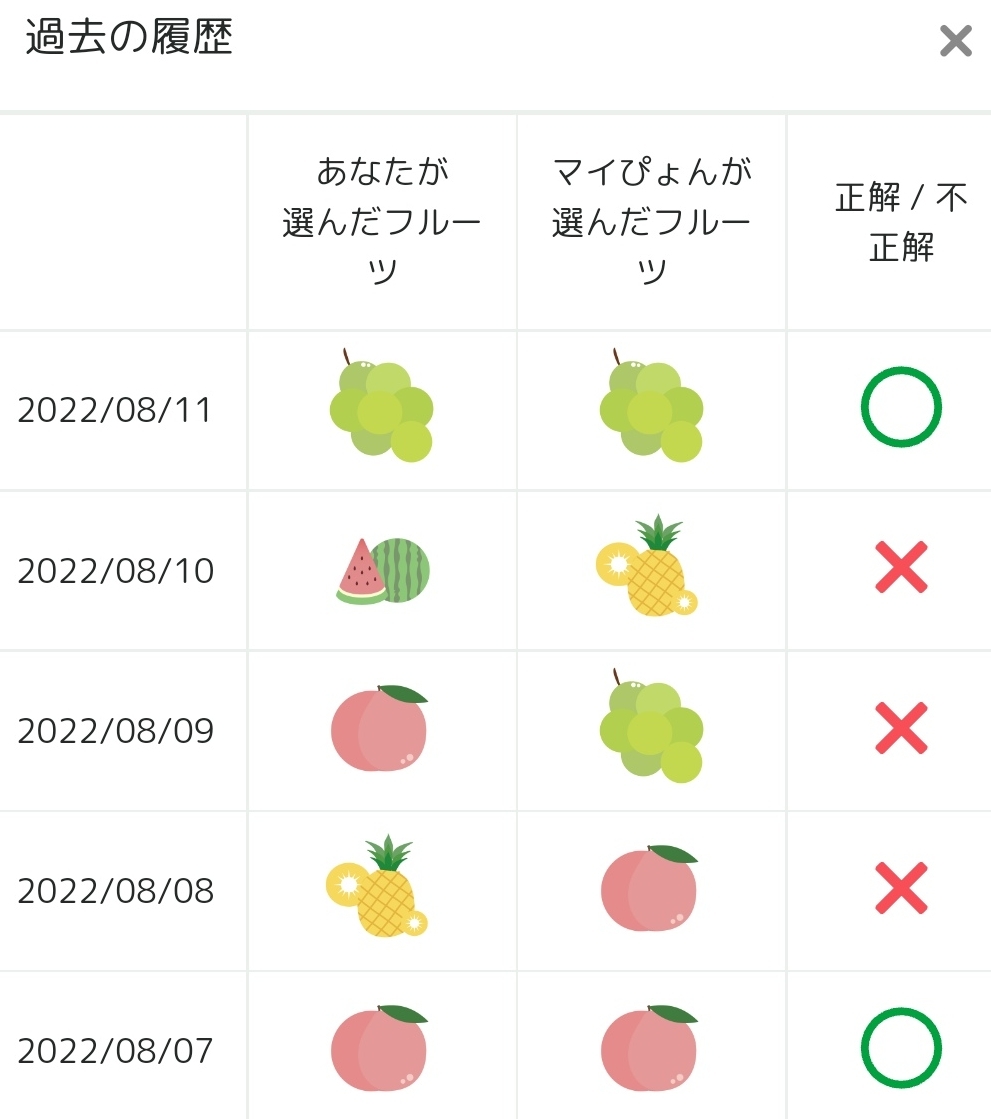Close the 過去の履歴 history dialog

tap(955, 41)
